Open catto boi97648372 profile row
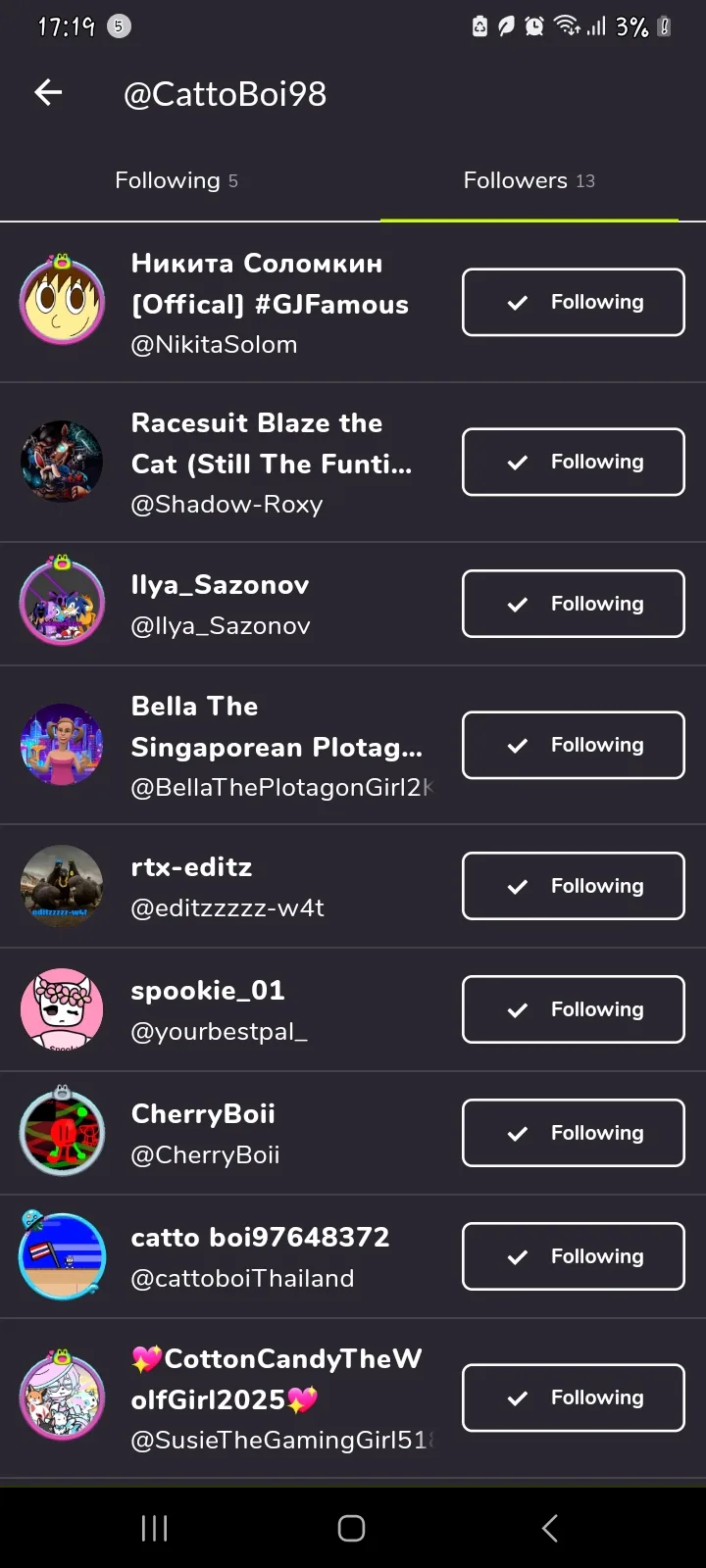 [x=260, y=1257]
